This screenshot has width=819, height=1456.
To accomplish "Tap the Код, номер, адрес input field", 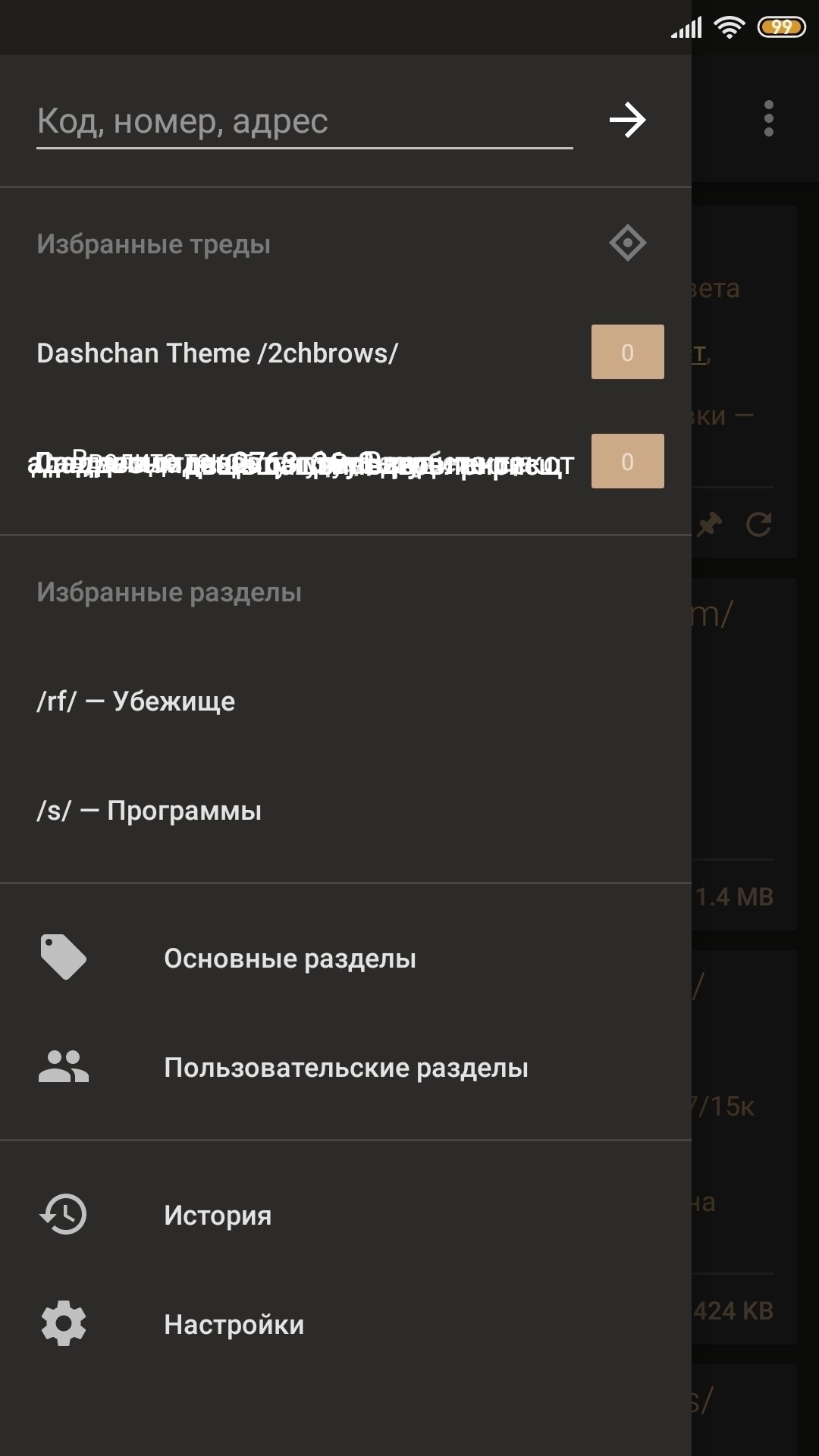I will (303, 121).
